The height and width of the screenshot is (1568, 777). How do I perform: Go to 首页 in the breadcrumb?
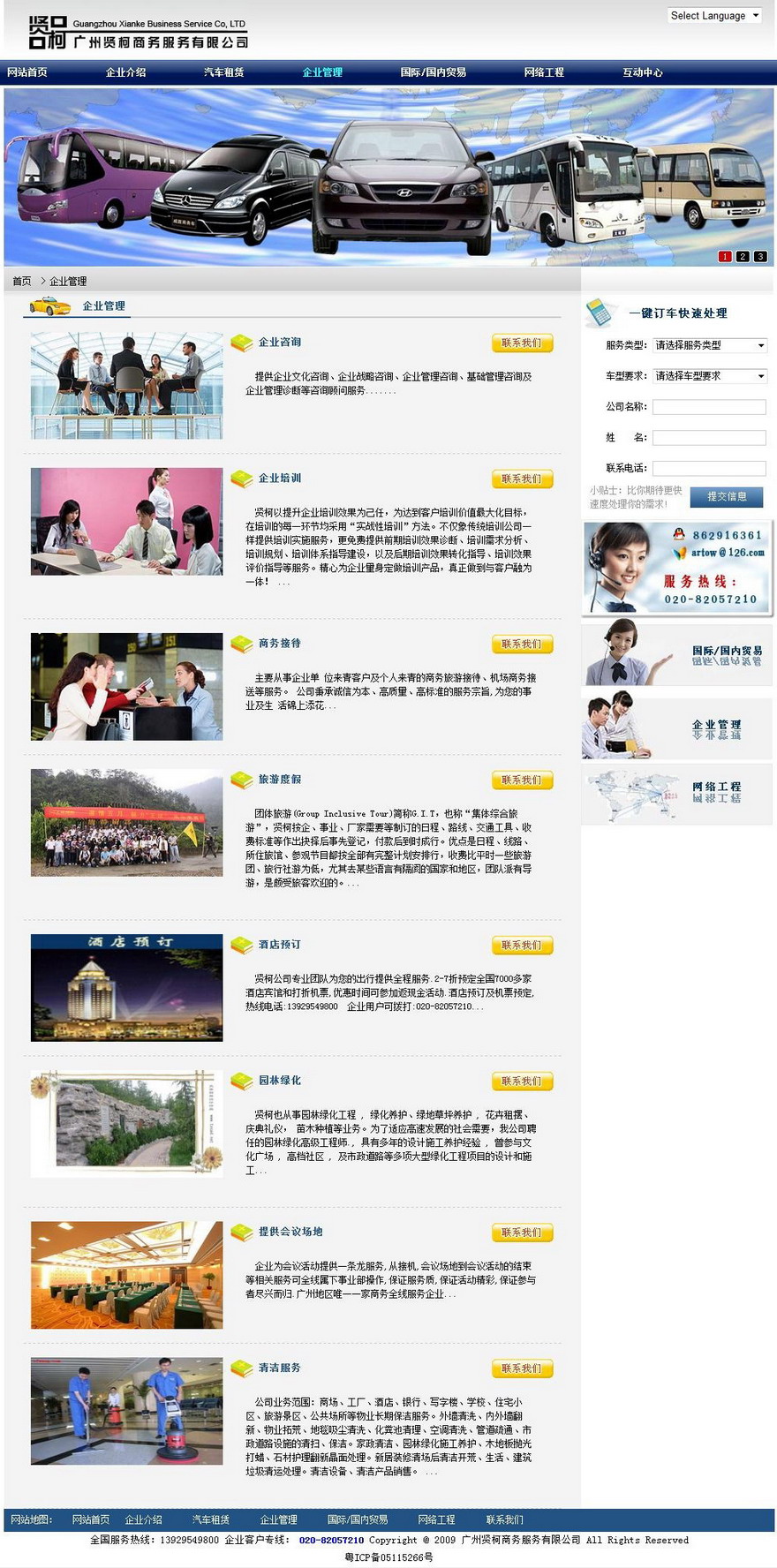click(21, 281)
